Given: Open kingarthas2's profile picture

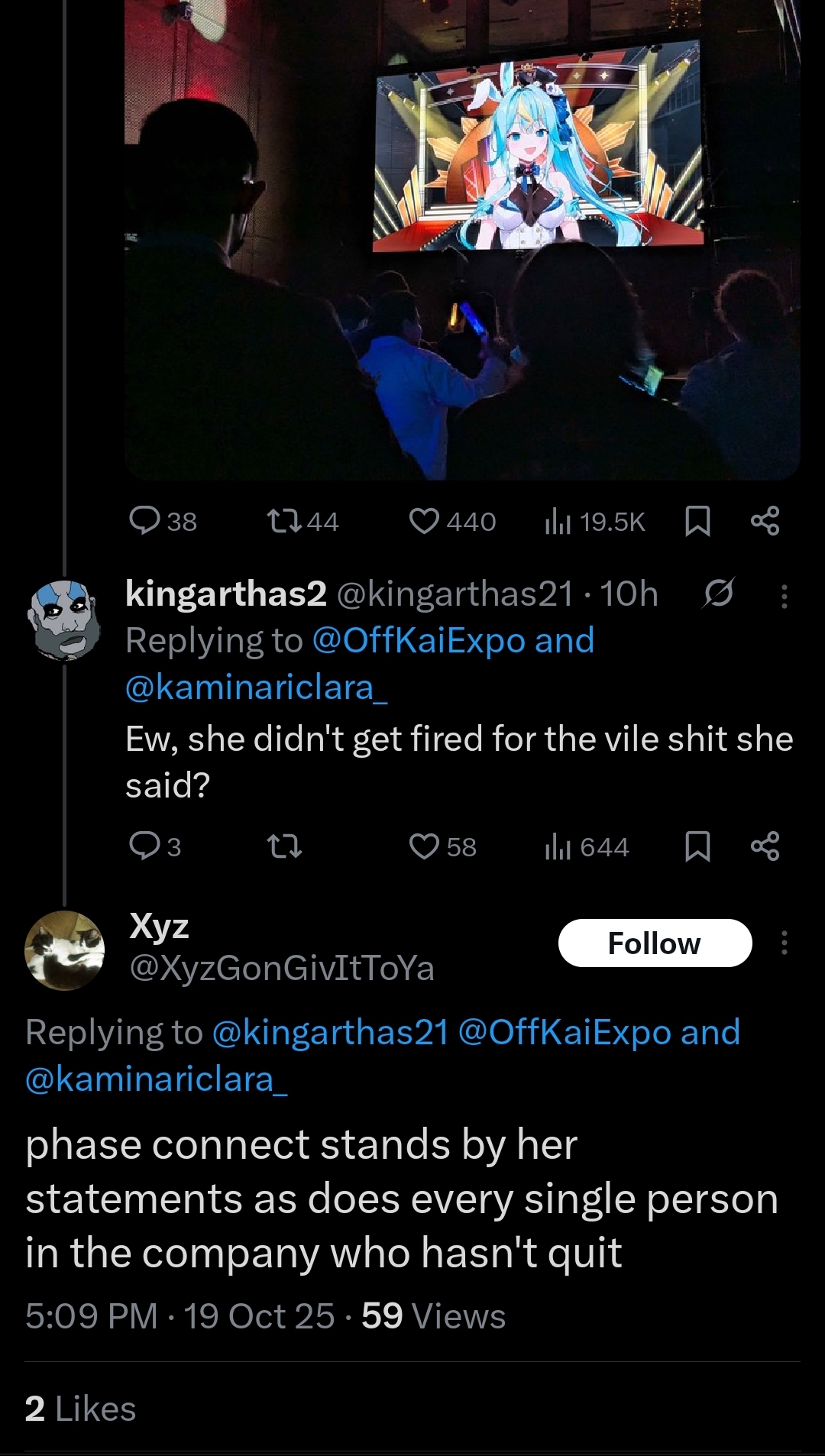Looking at the screenshot, I should [64, 620].
